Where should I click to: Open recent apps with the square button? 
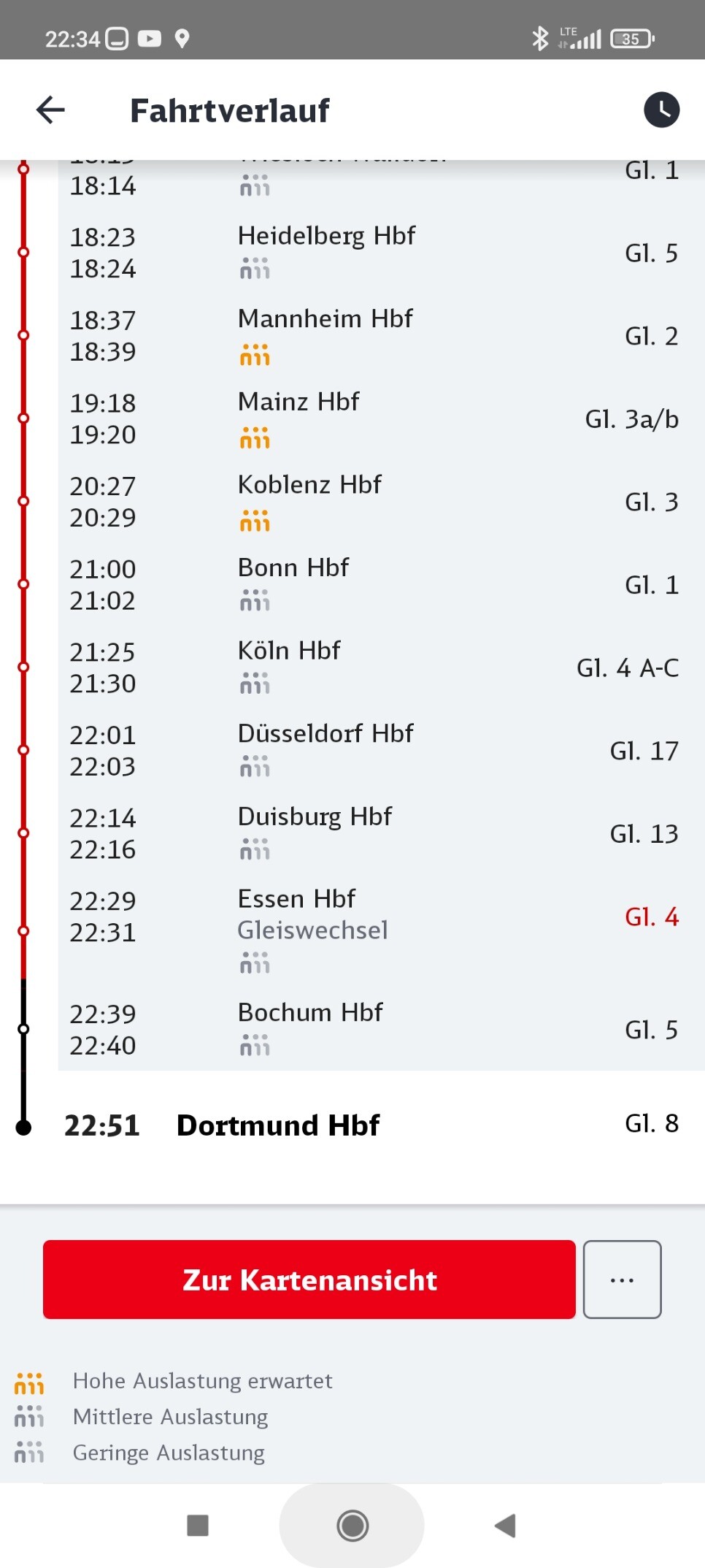pos(198,1525)
